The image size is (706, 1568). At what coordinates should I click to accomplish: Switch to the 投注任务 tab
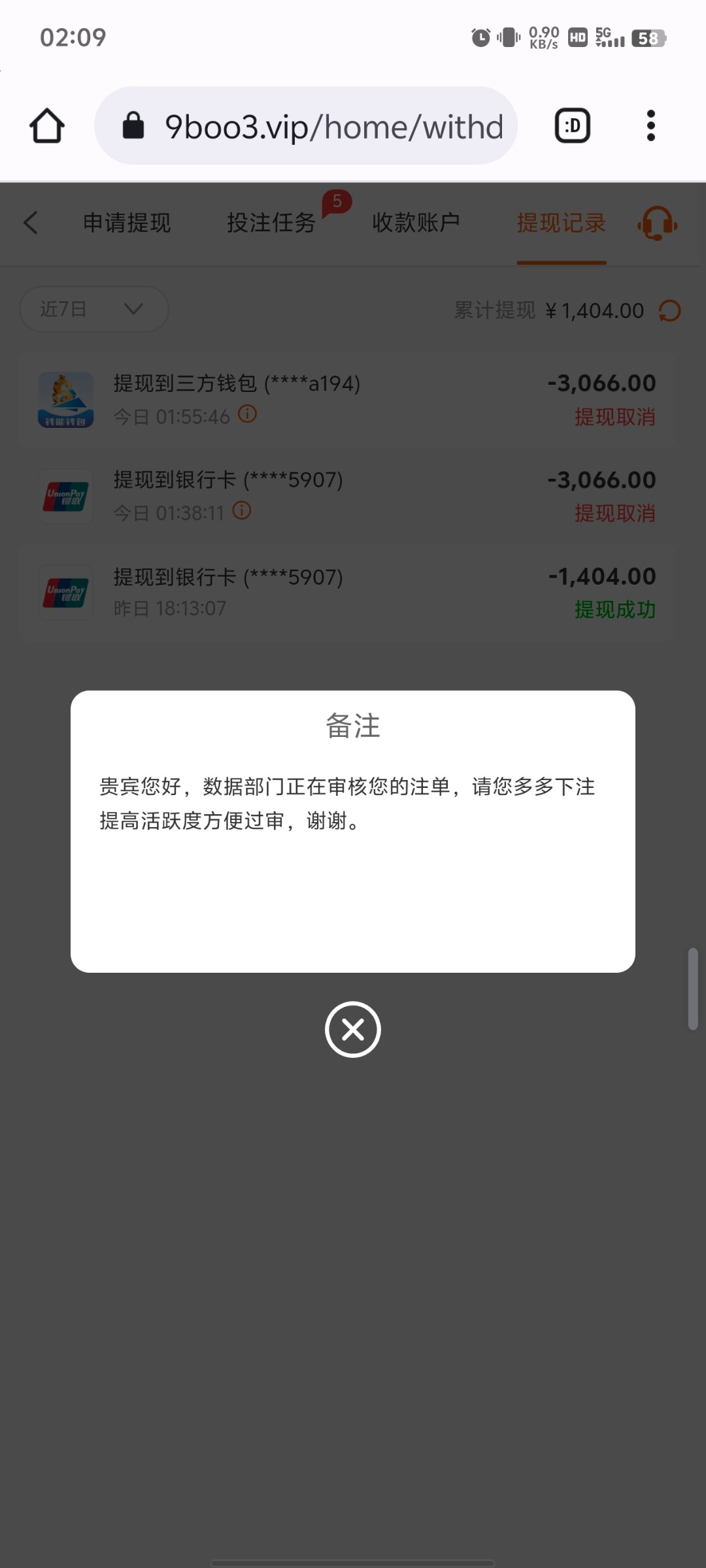point(271,223)
